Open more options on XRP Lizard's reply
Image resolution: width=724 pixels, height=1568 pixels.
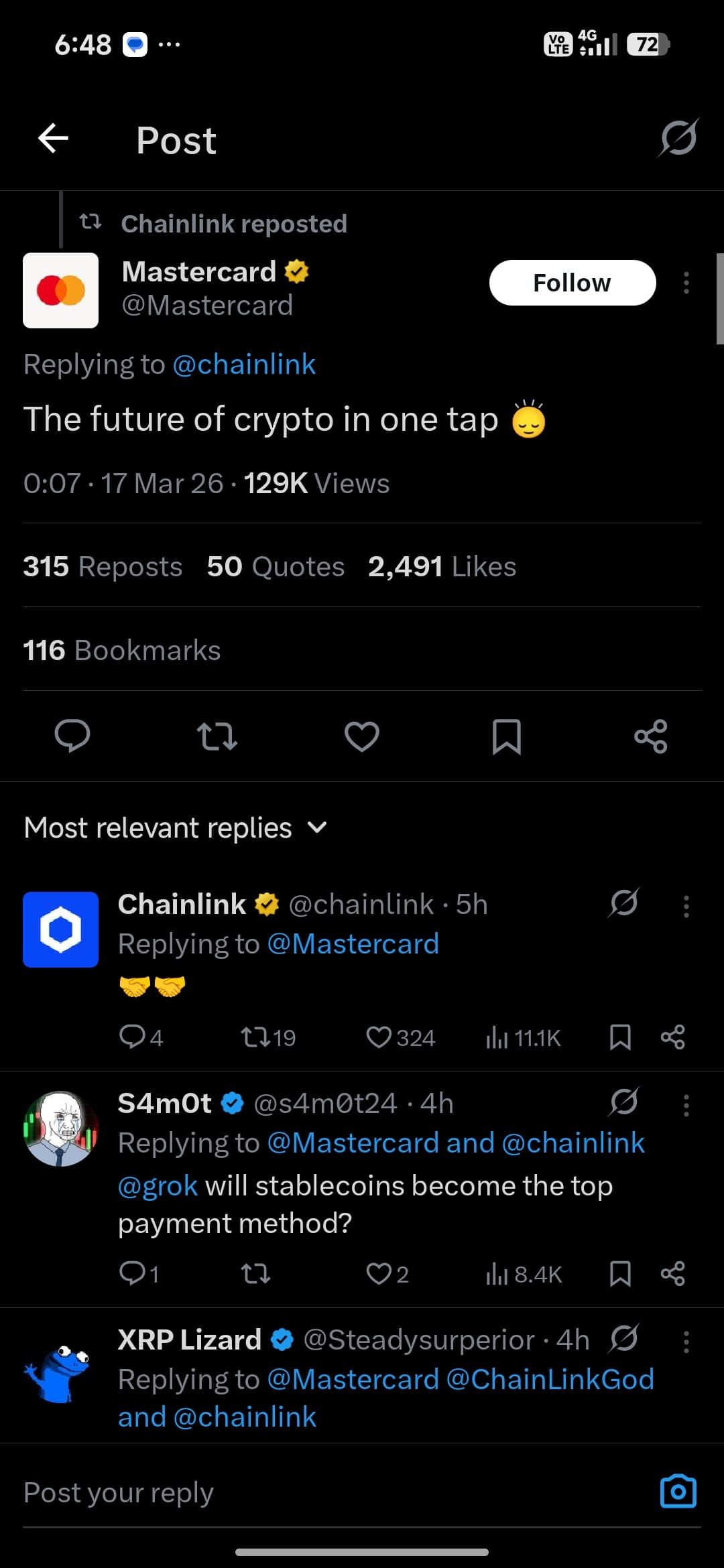click(686, 1341)
